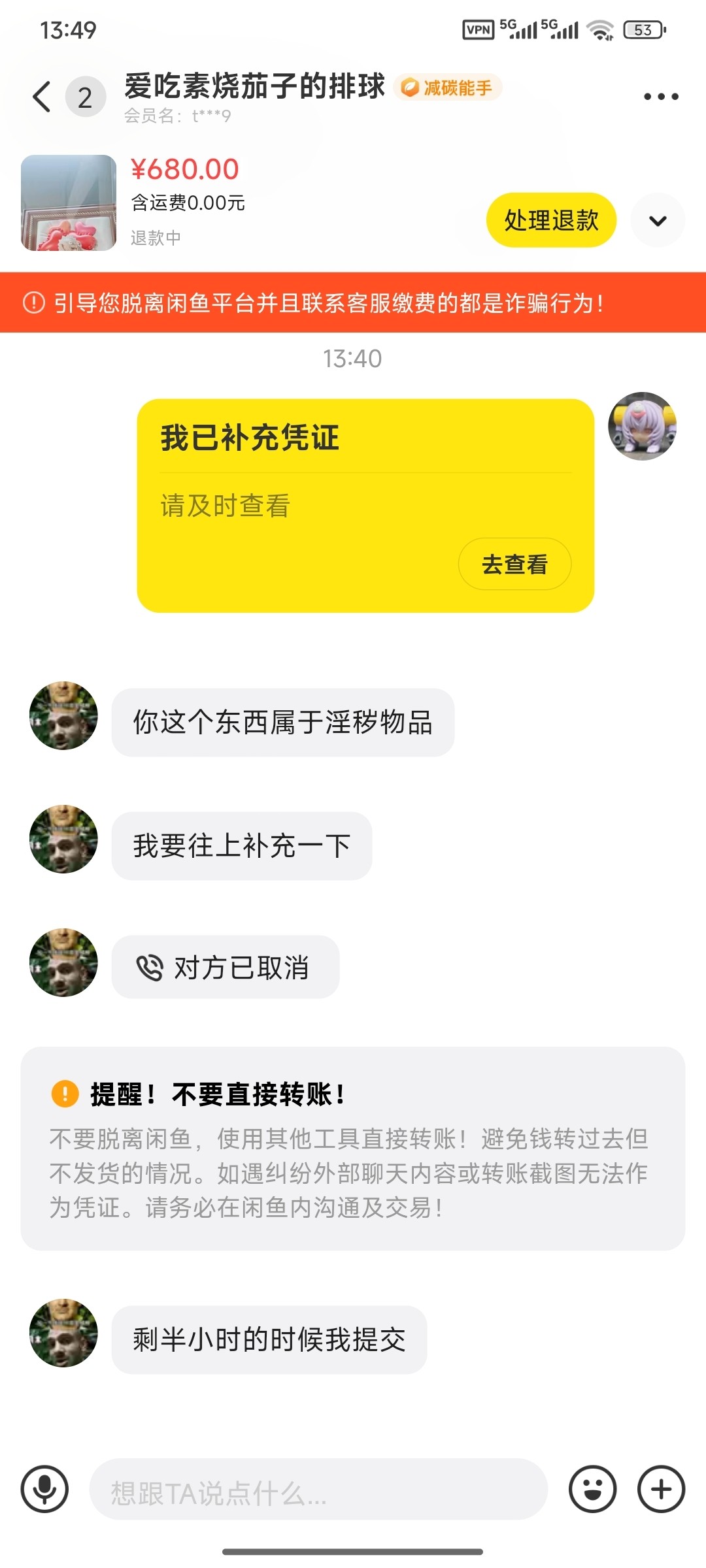
Task: Tap buyer avatar beside 你这个东西属于淫秽物品
Action: (x=63, y=716)
